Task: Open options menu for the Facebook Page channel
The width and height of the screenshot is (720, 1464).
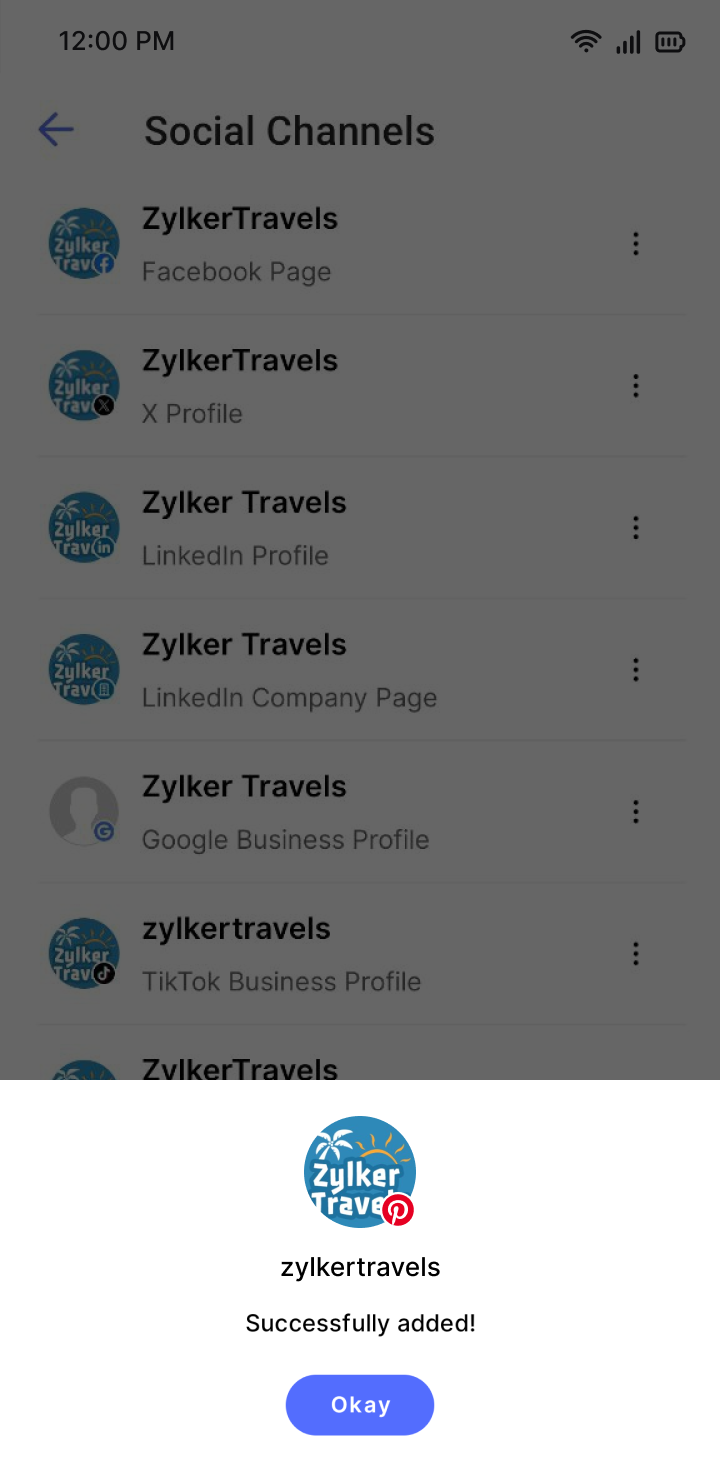Action: pyautogui.click(x=635, y=244)
